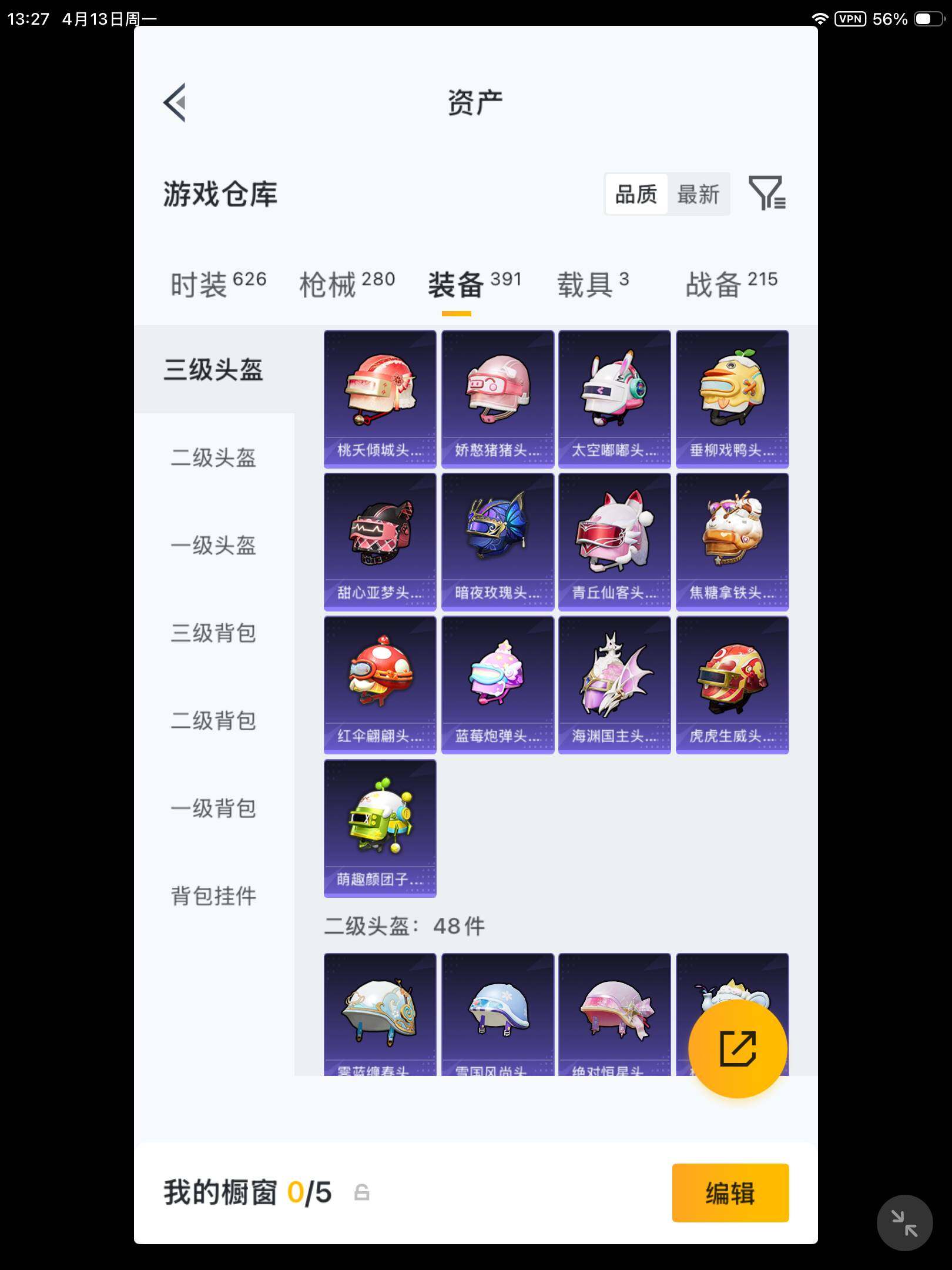Tap the 虎虎生威 helmet thumbnail

coord(732,684)
